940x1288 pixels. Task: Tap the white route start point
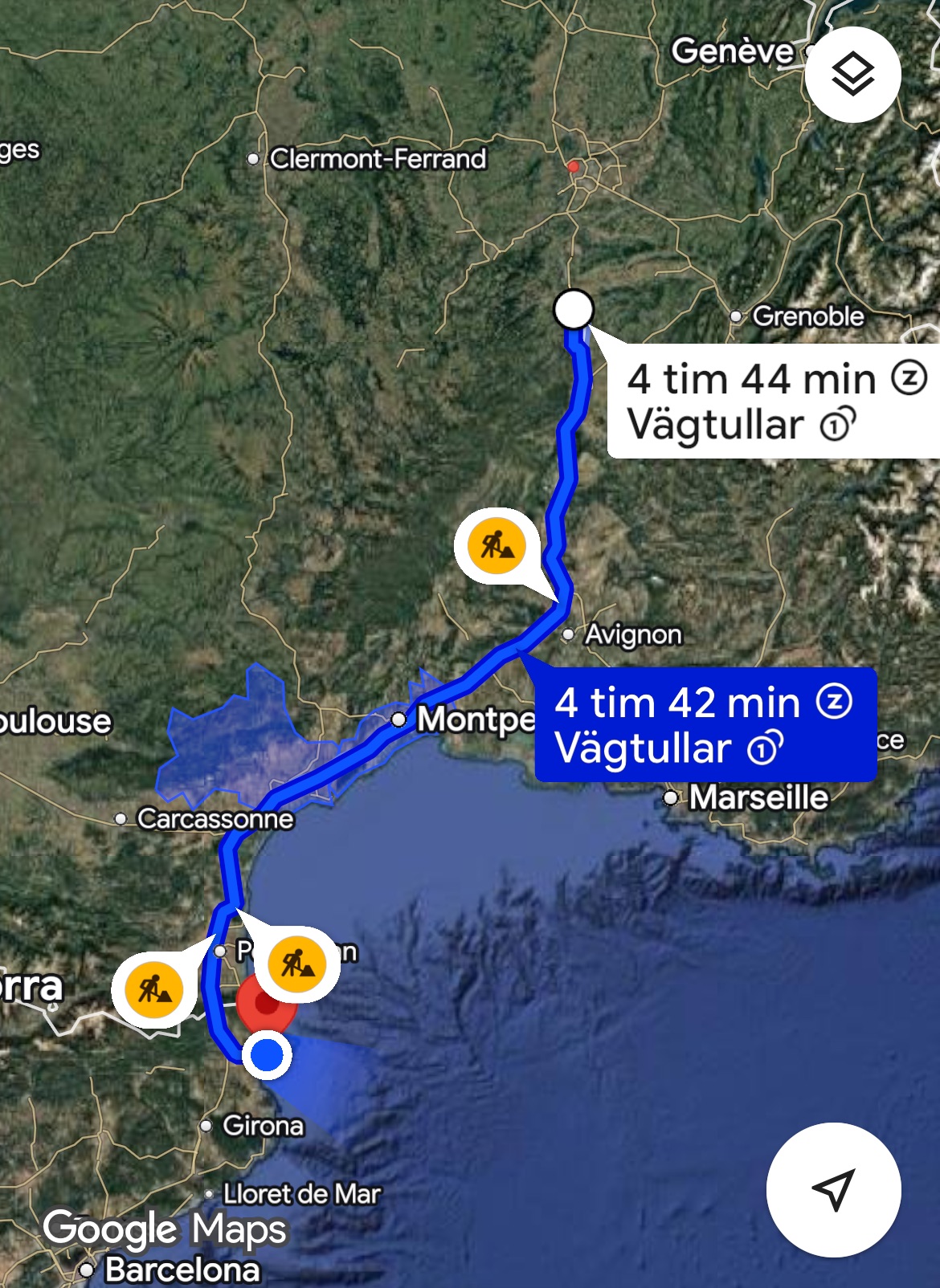[574, 309]
